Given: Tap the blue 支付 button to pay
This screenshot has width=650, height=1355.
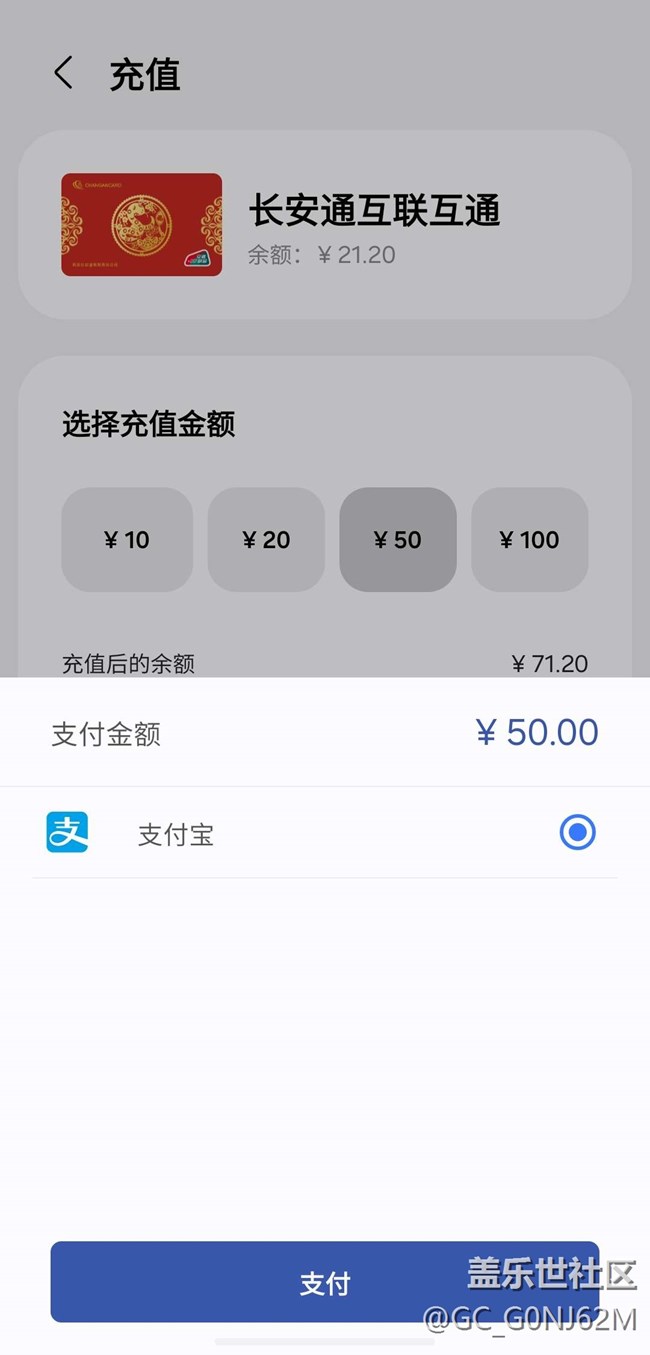Looking at the screenshot, I should 325,1282.
